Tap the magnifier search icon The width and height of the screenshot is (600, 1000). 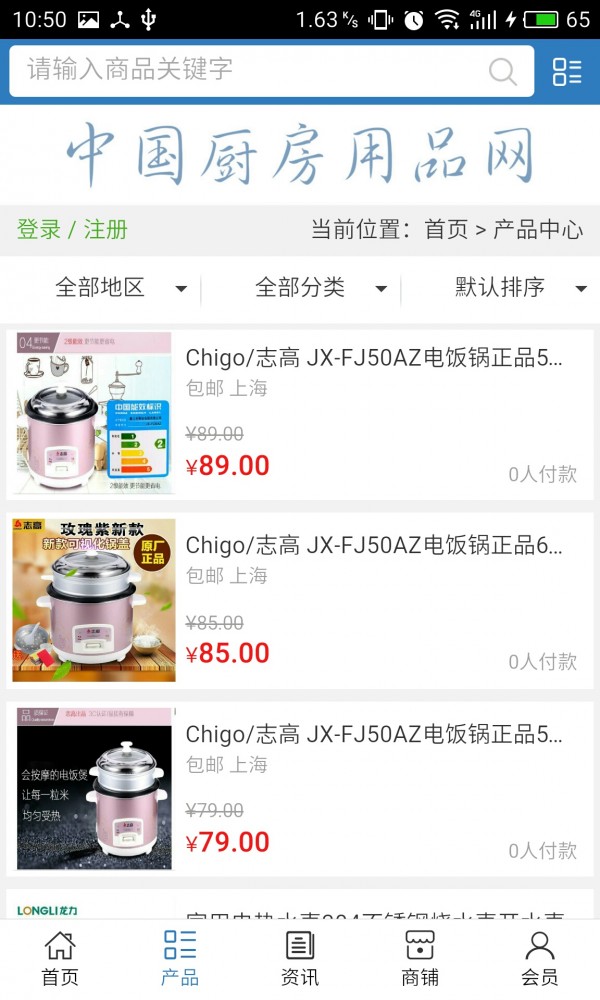502,71
